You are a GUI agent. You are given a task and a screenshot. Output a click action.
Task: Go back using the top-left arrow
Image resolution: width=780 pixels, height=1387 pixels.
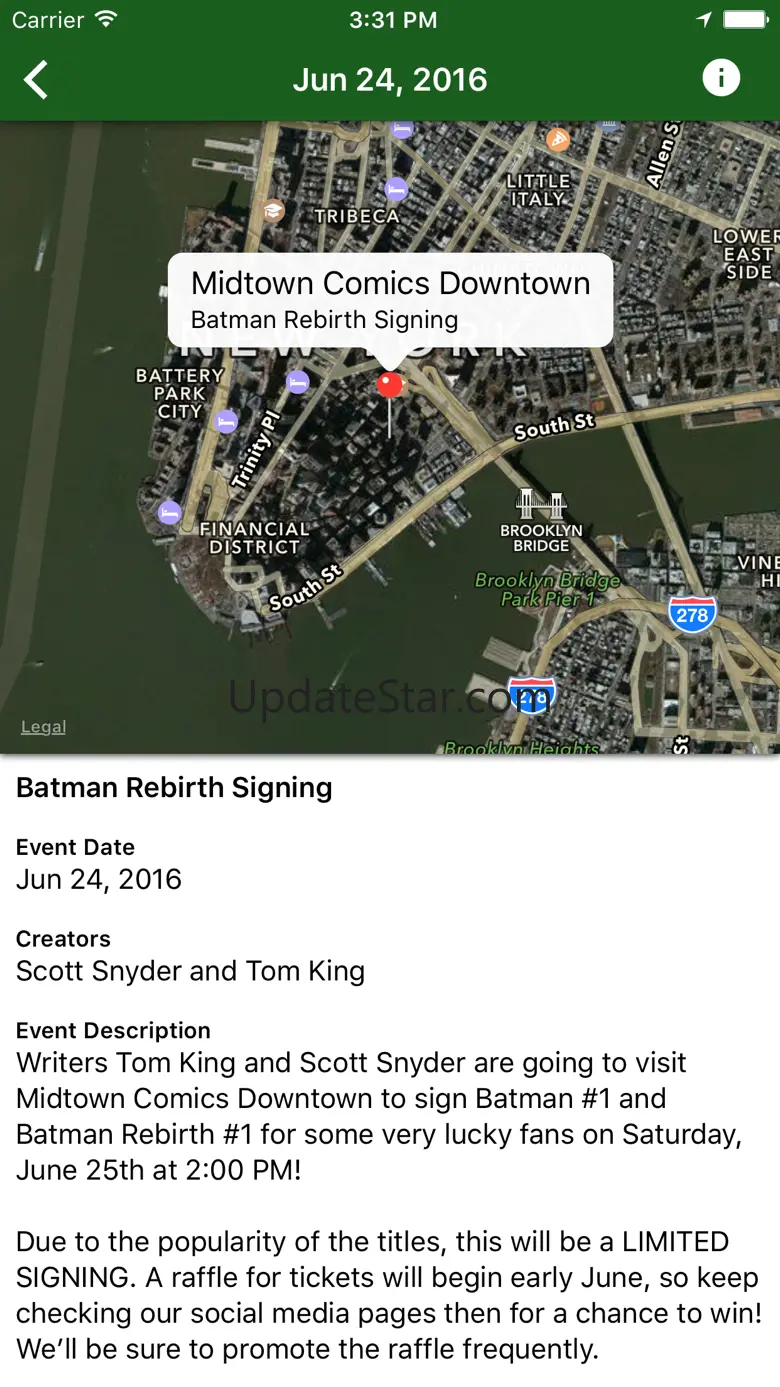point(36,80)
